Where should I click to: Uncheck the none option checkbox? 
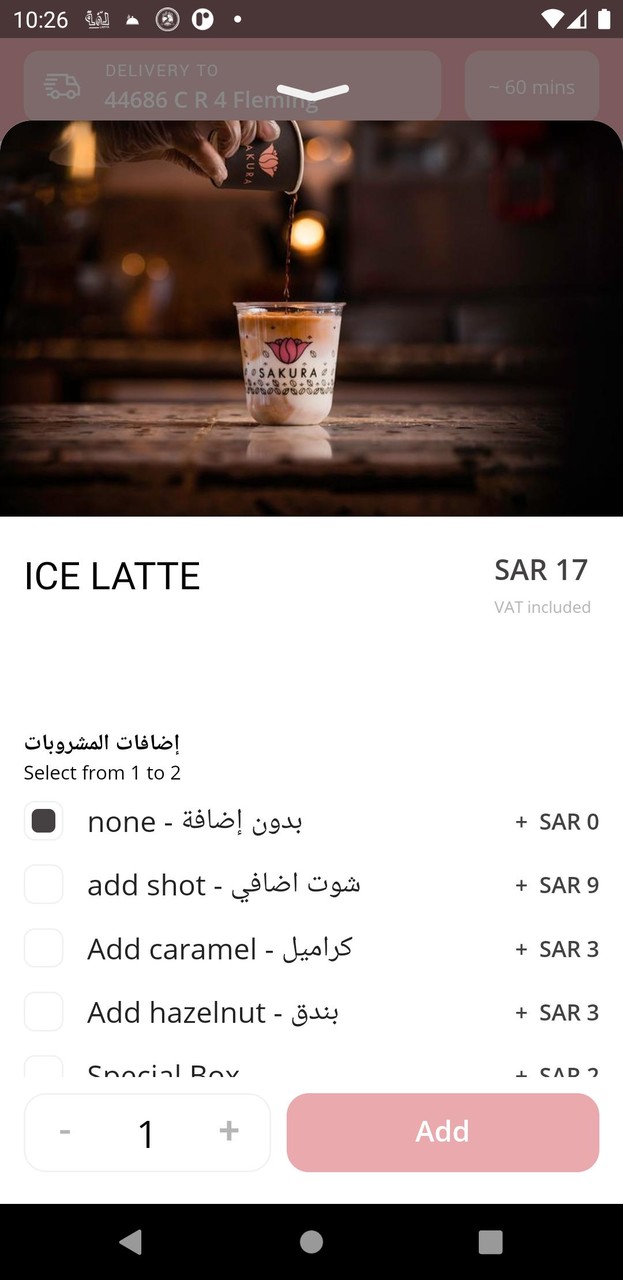pyautogui.click(x=44, y=822)
